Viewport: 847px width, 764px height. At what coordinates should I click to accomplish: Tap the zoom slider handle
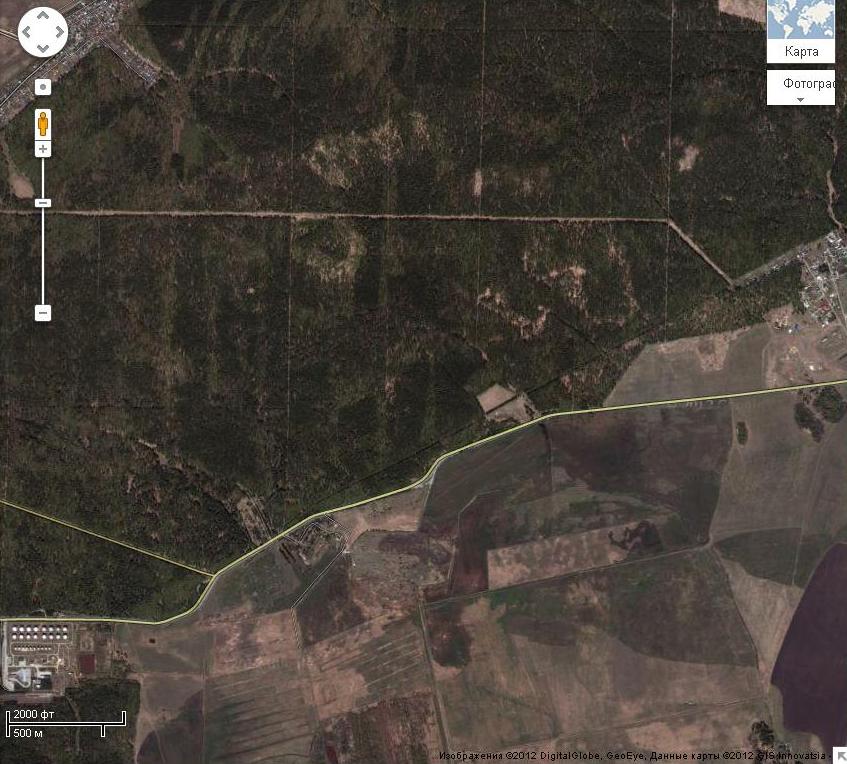pos(43,203)
